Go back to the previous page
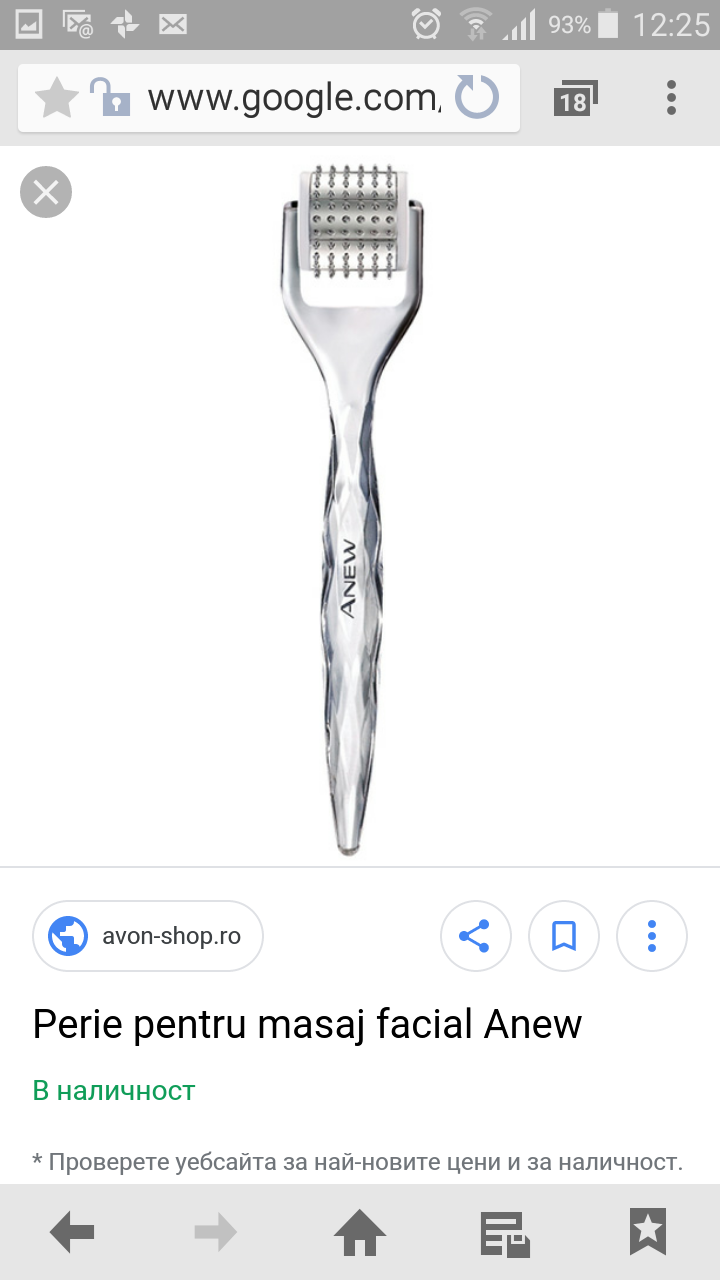Viewport: 720px width, 1280px height. coord(72,1232)
